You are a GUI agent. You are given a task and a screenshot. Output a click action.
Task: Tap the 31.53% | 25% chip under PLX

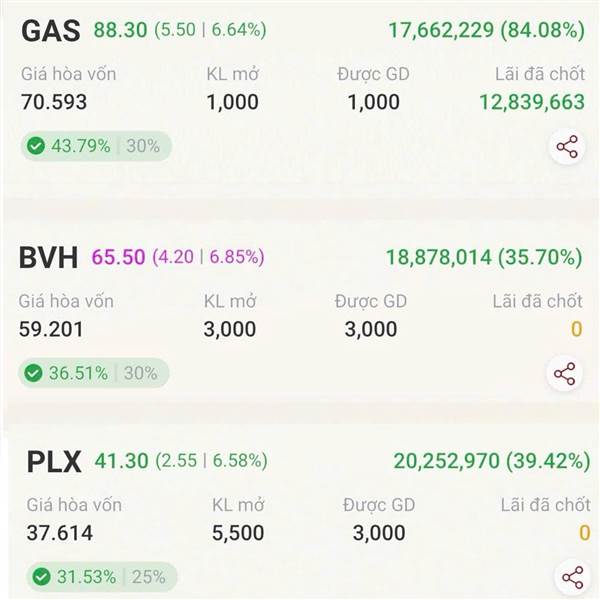tap(102, 577)
